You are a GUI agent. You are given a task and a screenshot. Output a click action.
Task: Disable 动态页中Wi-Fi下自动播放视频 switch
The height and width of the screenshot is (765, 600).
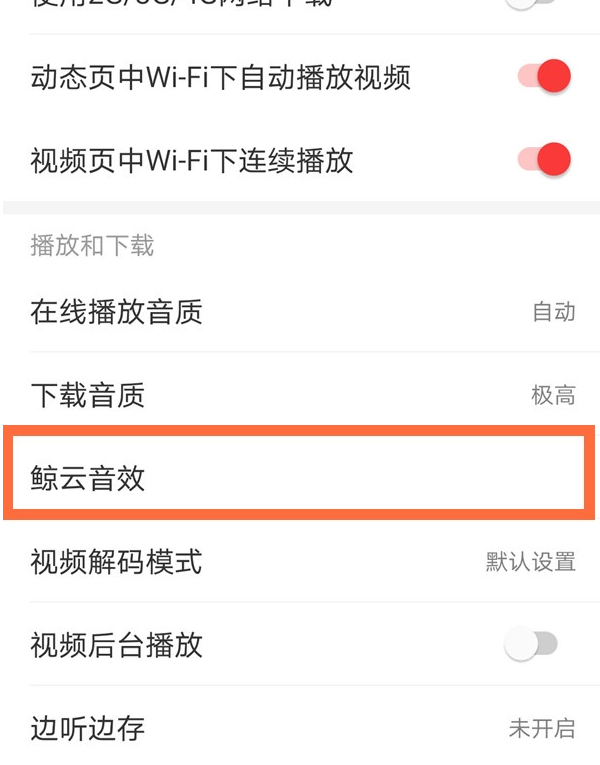pyautogui.click(x=544, y=77)
